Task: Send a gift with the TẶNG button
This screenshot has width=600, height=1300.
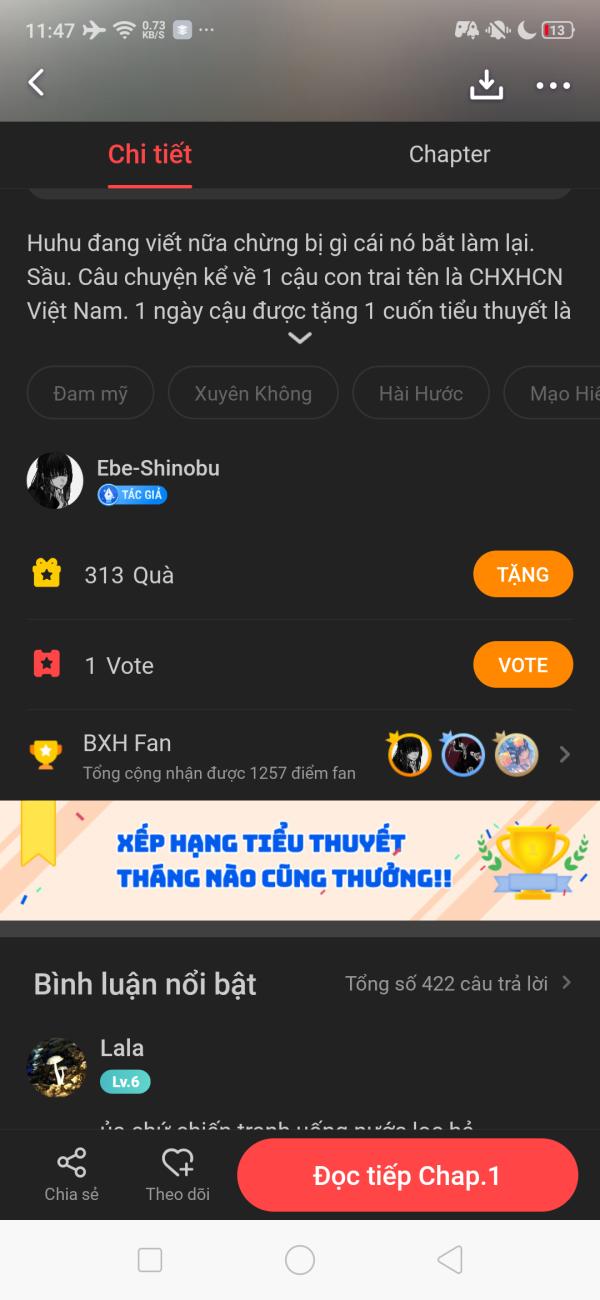Action: (522, 574)
